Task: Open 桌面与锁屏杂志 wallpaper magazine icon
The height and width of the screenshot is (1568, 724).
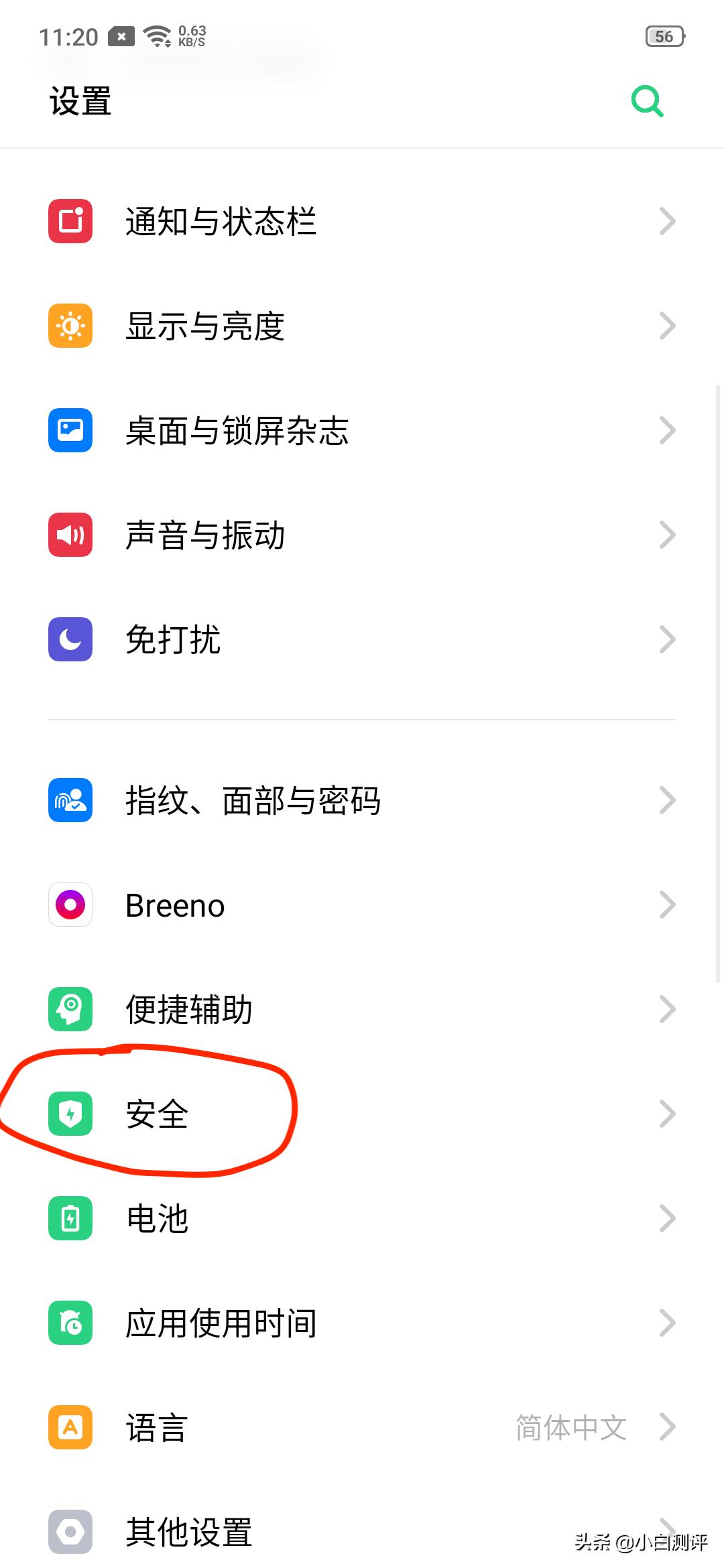Action: click(x=70, y=430)
